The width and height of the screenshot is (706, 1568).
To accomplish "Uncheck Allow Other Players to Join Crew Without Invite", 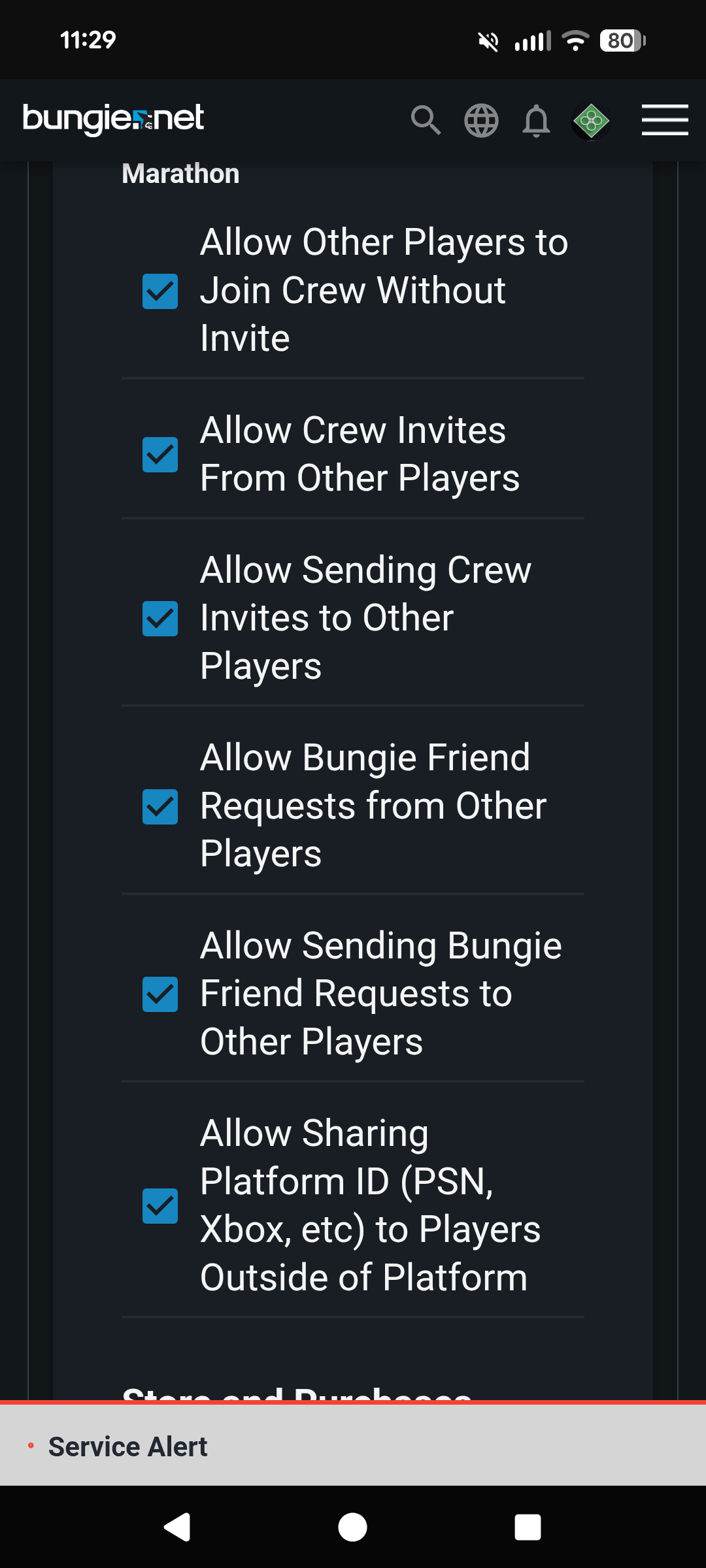I will [160, 291].
